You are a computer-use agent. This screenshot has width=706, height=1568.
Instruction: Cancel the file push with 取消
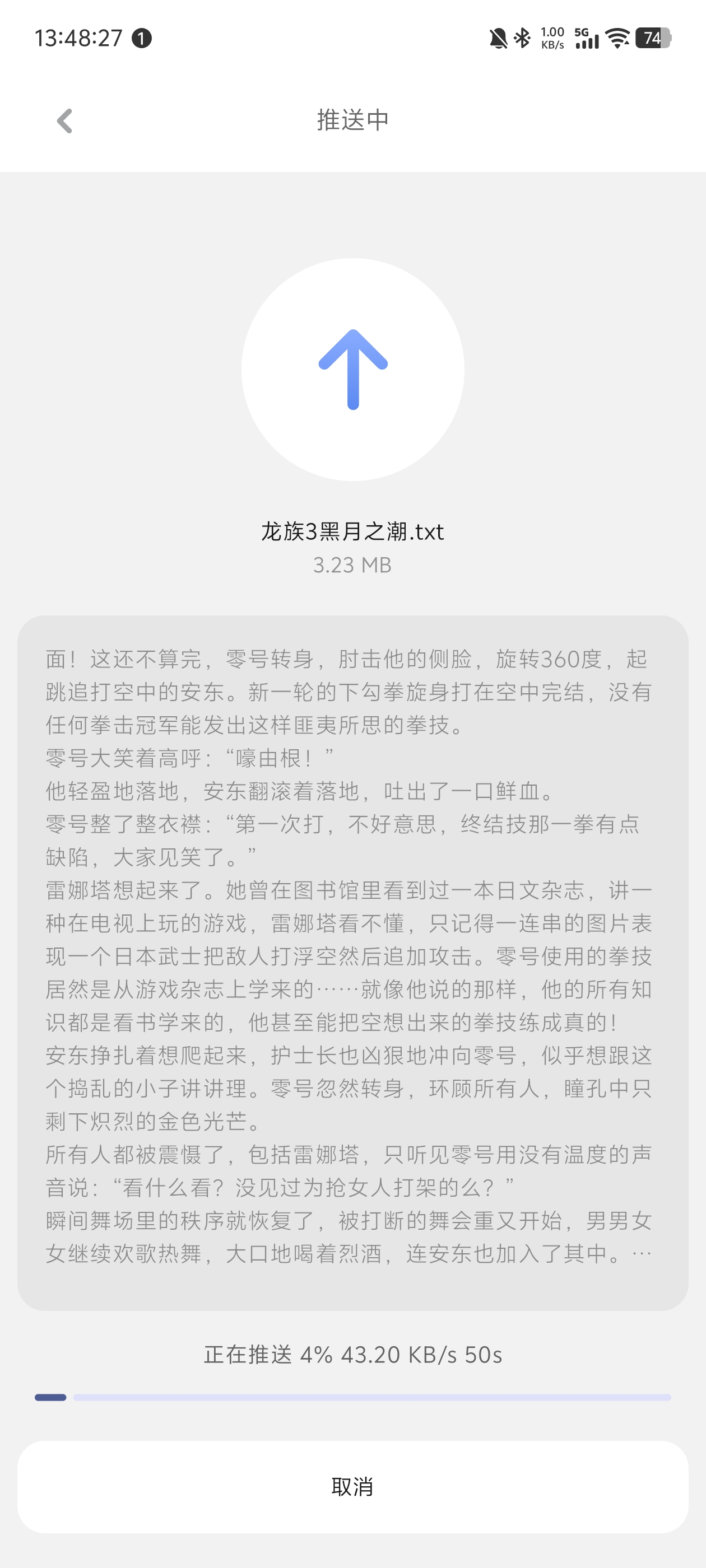point(352,1486)
